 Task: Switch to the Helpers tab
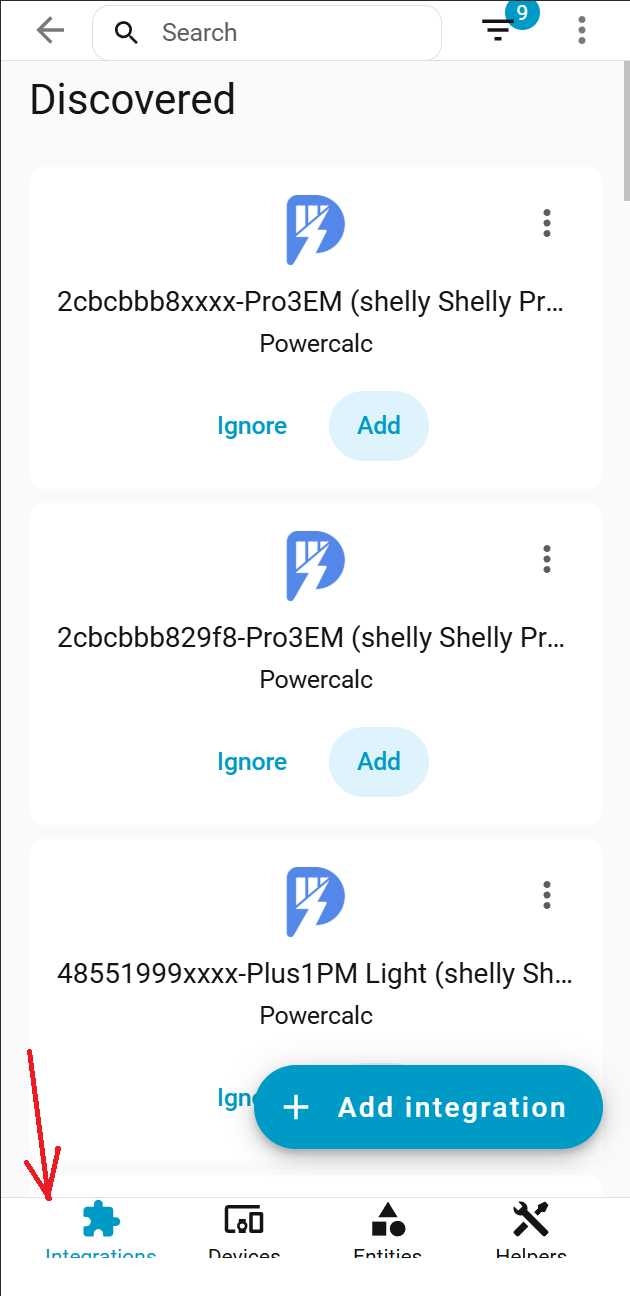[x=531, y=1230]
